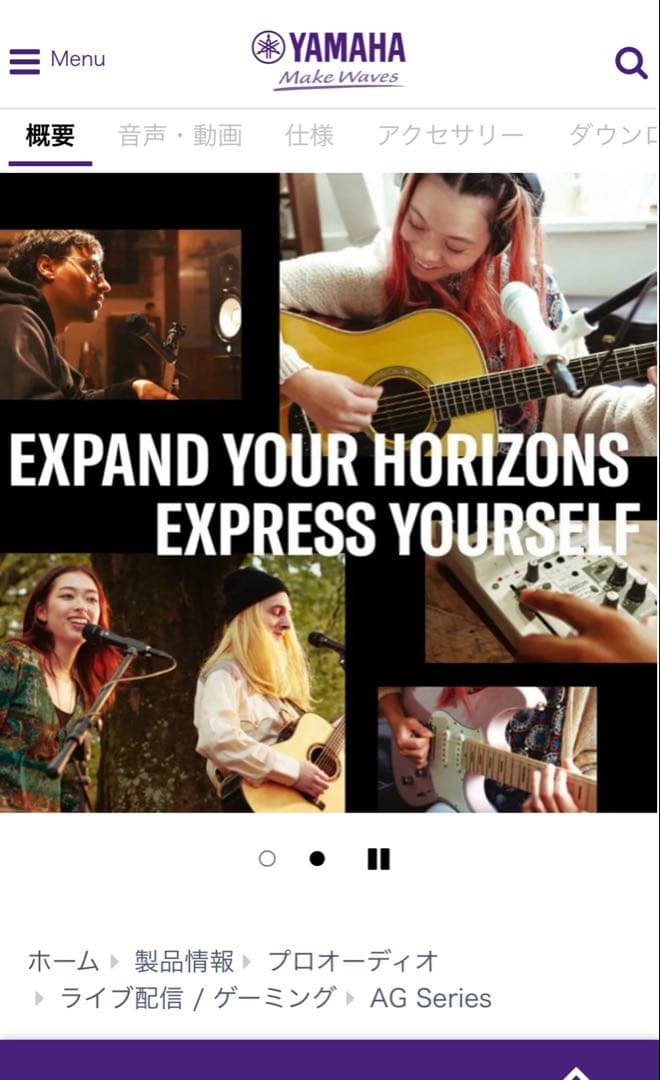This screenshot has height=1080, width=660.
Task: Open 製品情報 breadcrumb link
Action: click(184, 961)
